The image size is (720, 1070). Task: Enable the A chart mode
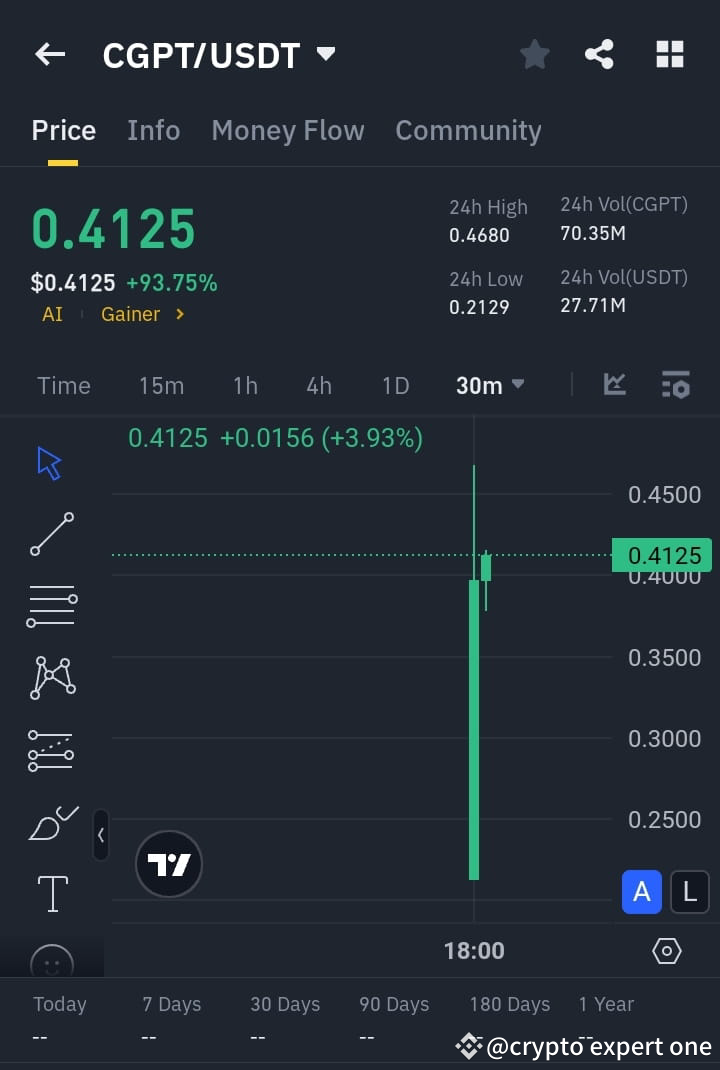pyautogui.click(x=641, y=892)
